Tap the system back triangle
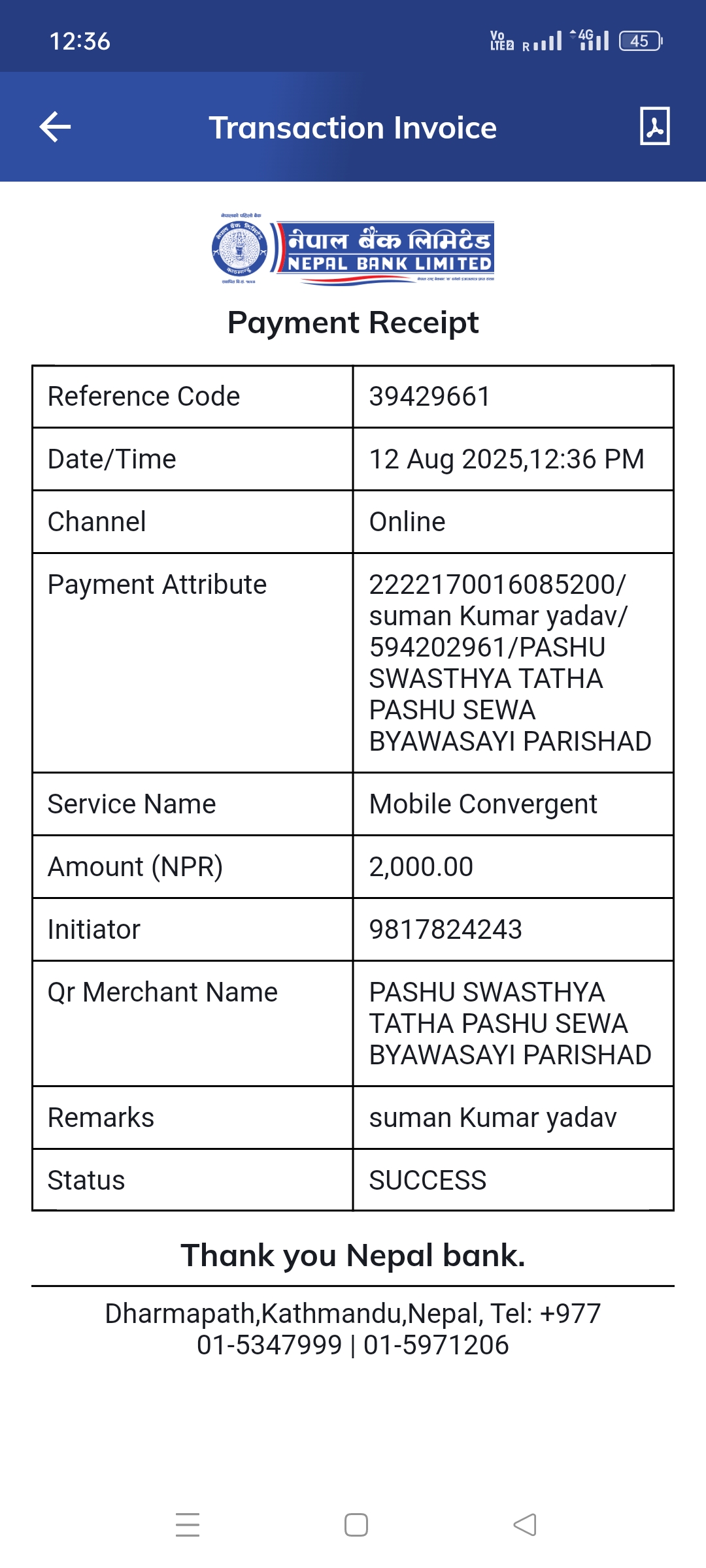The height and width of the screenshot is (1568, 706). [525, 1525]
